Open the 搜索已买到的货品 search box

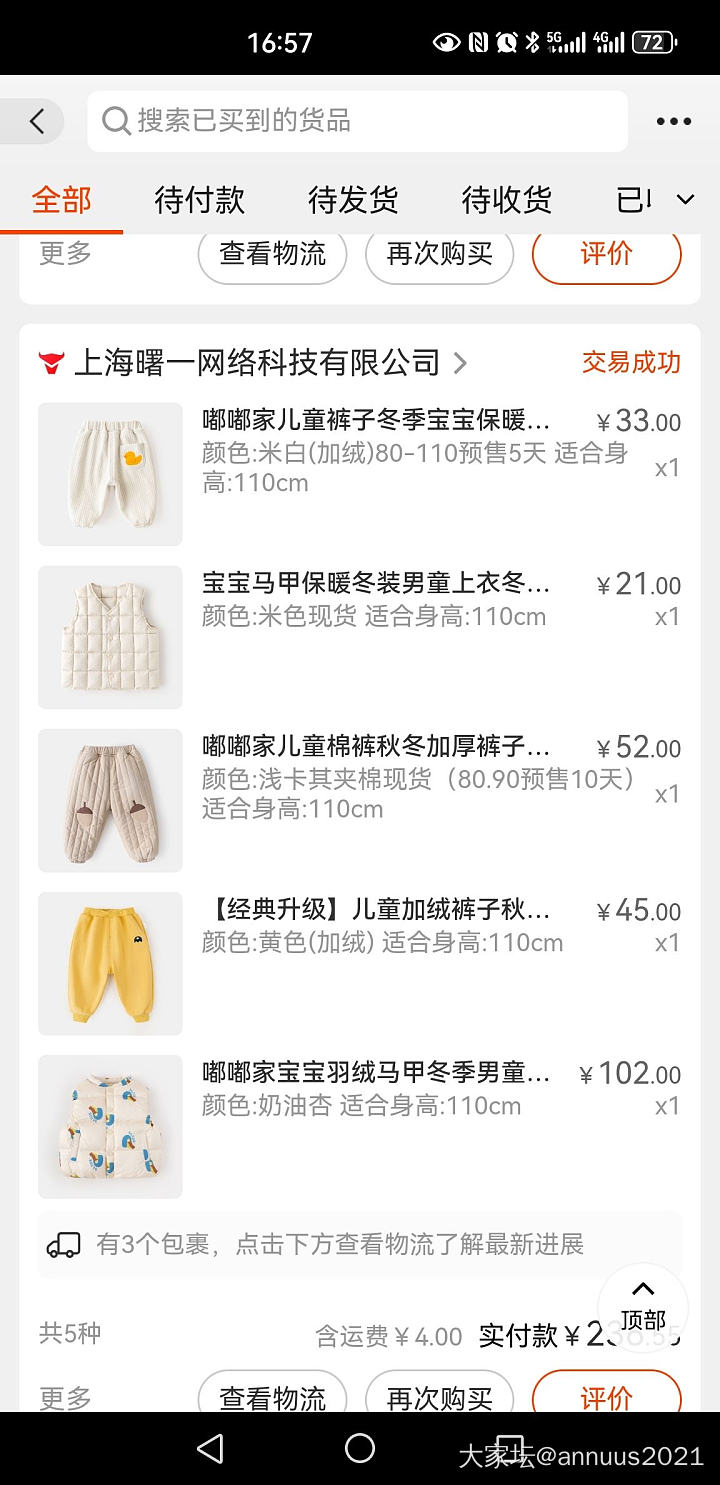coord(357,122)
